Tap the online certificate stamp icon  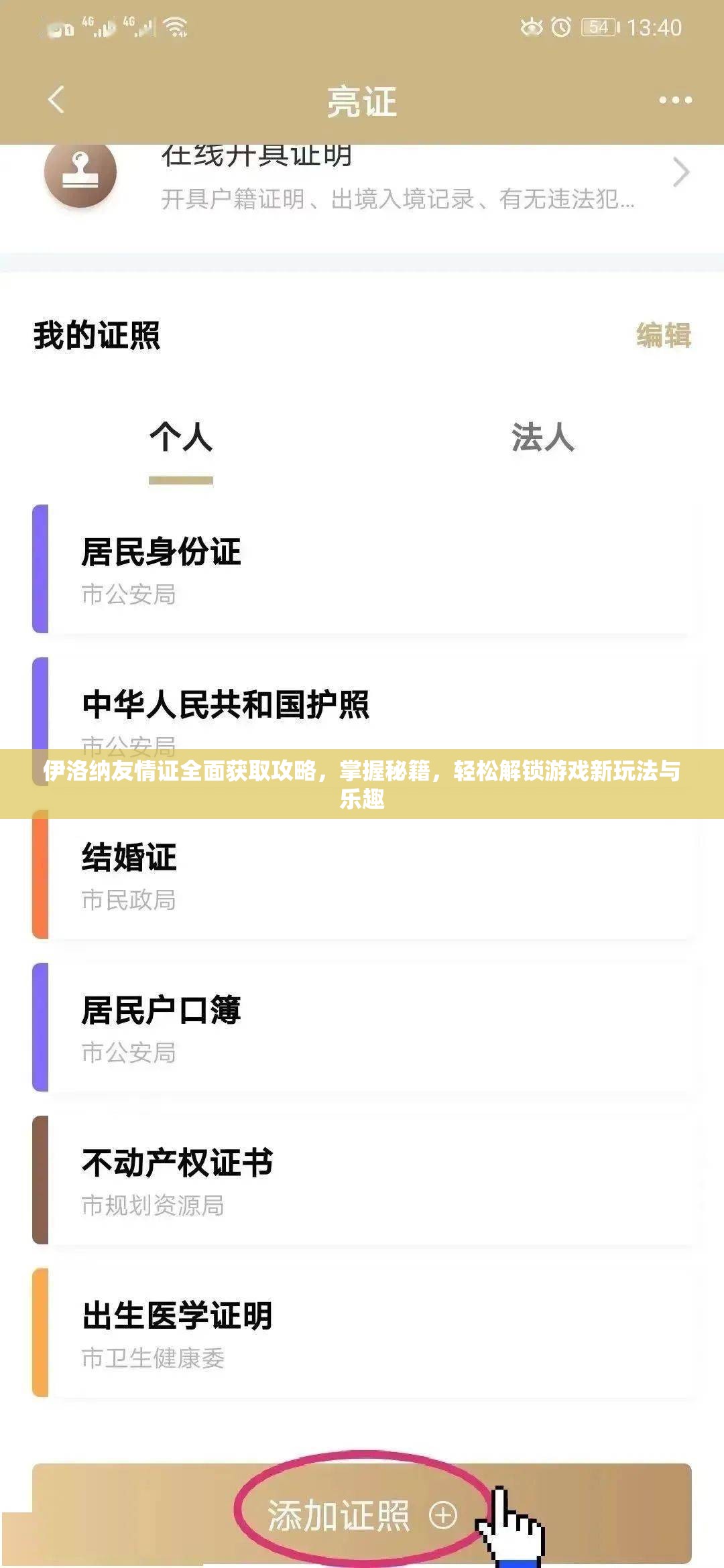point(80,173)
